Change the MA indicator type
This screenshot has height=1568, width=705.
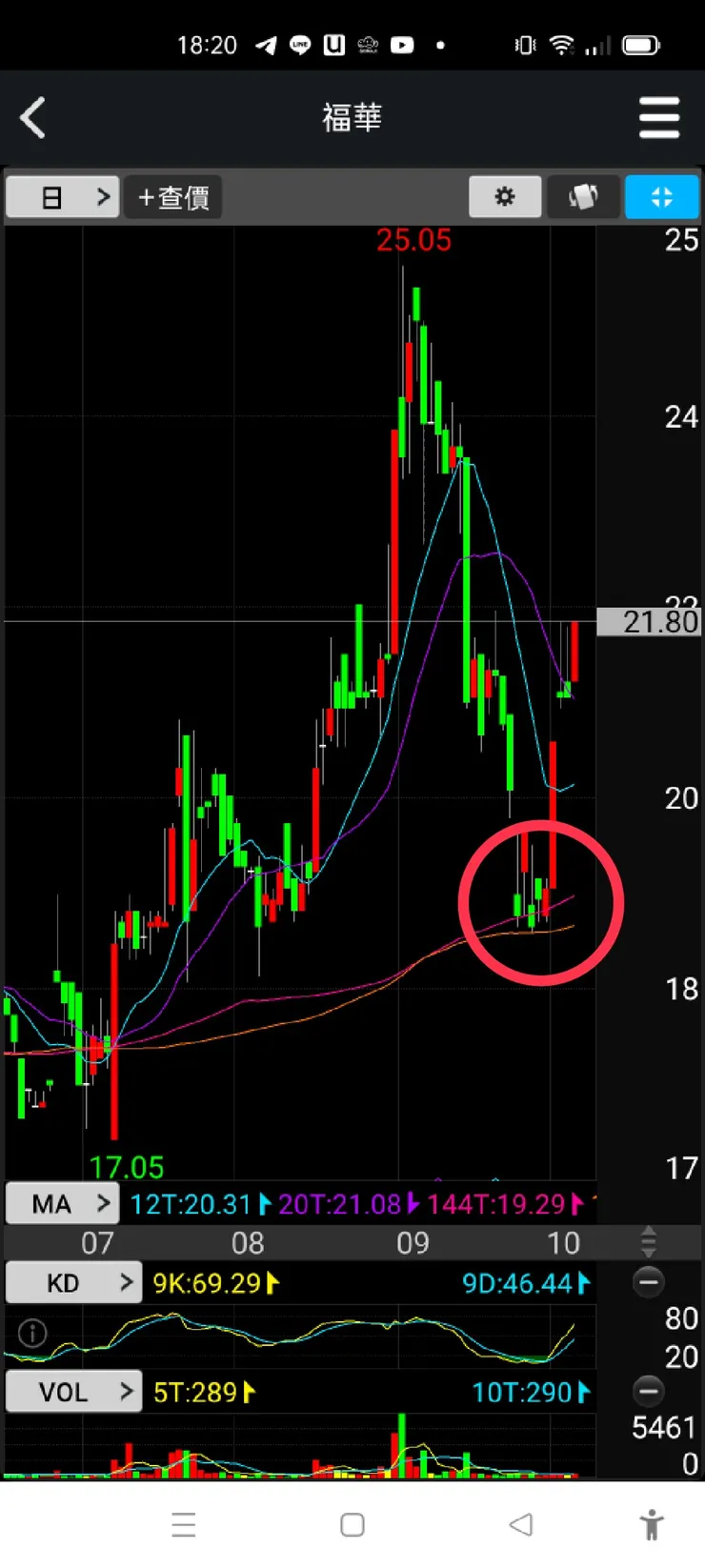(63, 1204)
